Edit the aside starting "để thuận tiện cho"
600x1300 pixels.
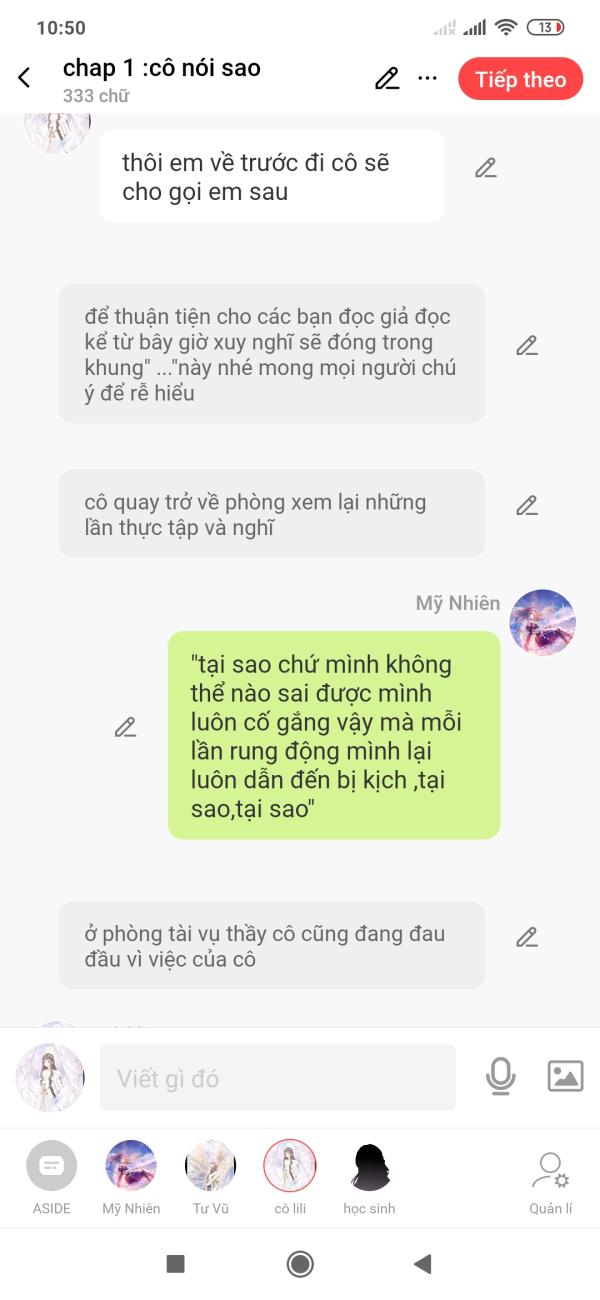coord(527,346)
